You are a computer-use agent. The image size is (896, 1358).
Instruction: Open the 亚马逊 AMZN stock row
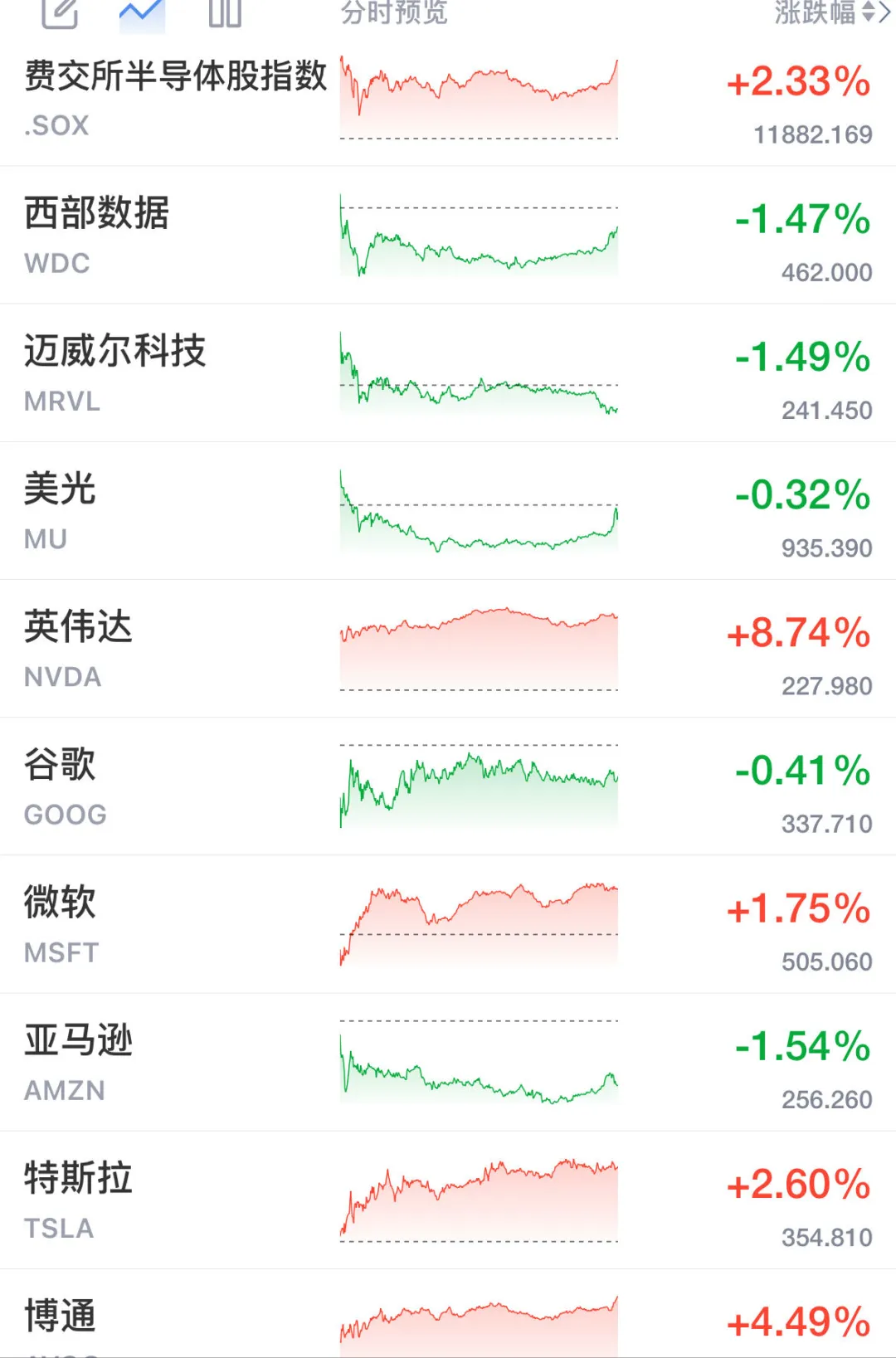[x=448, y=1062]
